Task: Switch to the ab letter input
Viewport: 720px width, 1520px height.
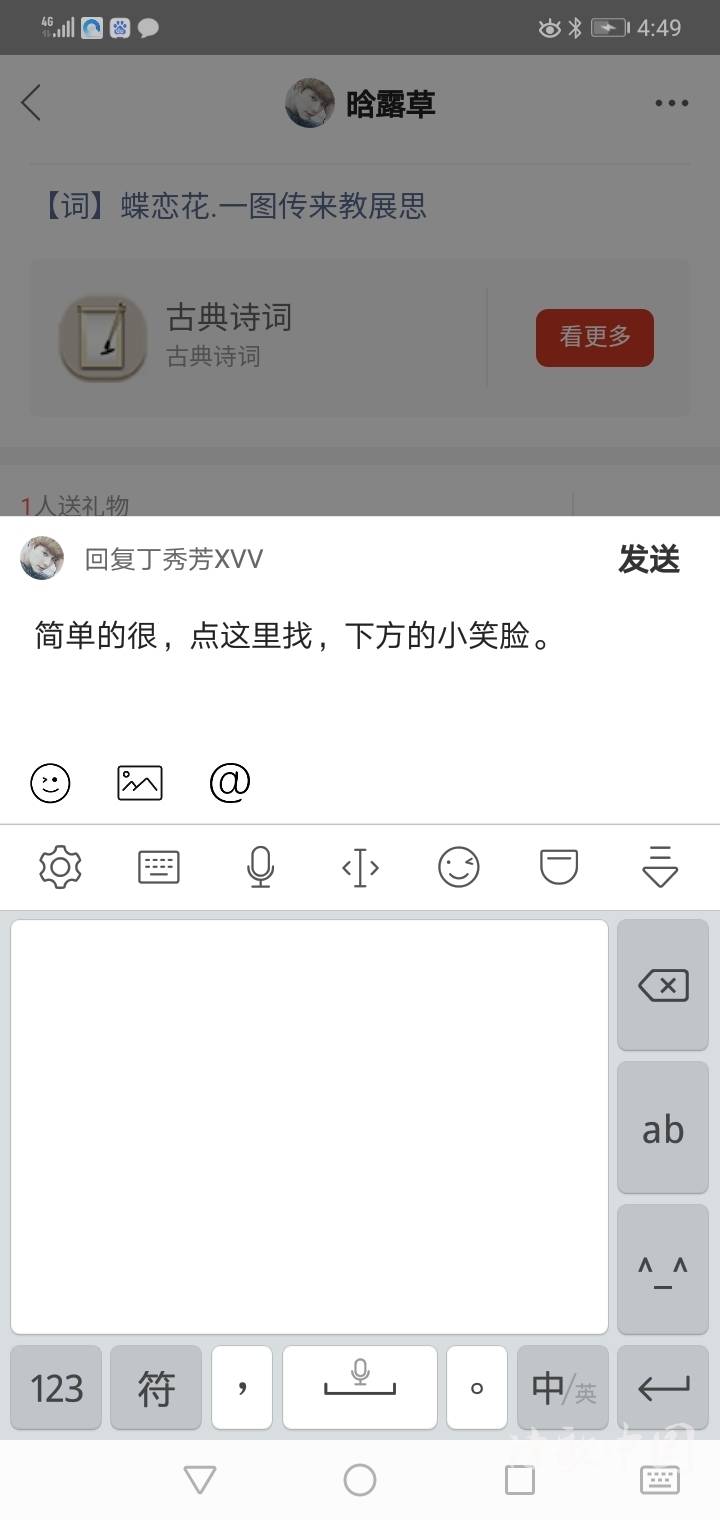Action: coord(663,1129)
